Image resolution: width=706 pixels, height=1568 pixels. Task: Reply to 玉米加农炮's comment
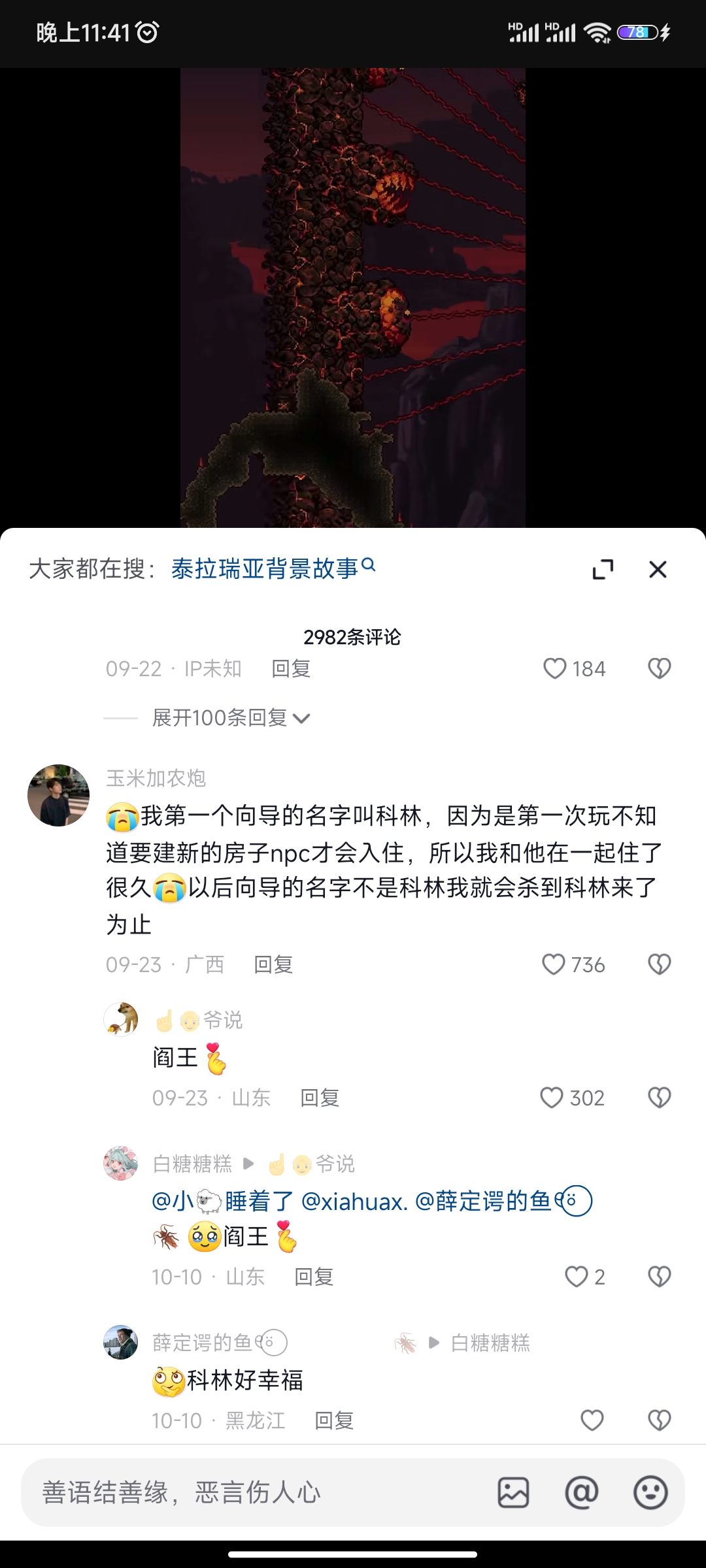click(273, 964)
